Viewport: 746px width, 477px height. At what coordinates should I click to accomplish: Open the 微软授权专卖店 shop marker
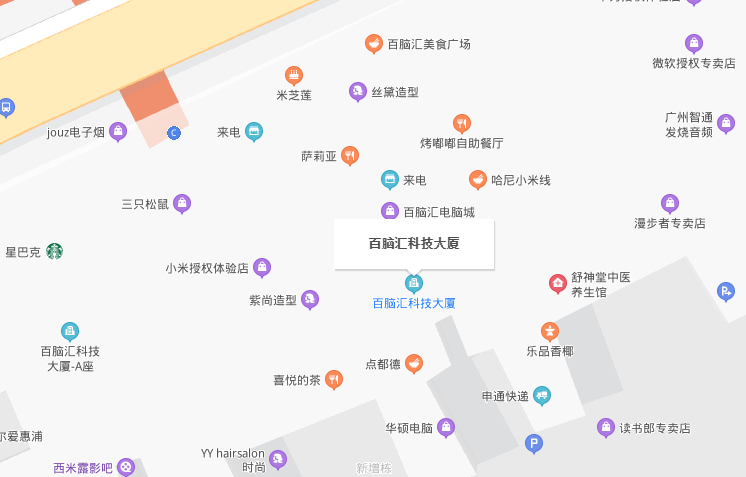[694, 44]
